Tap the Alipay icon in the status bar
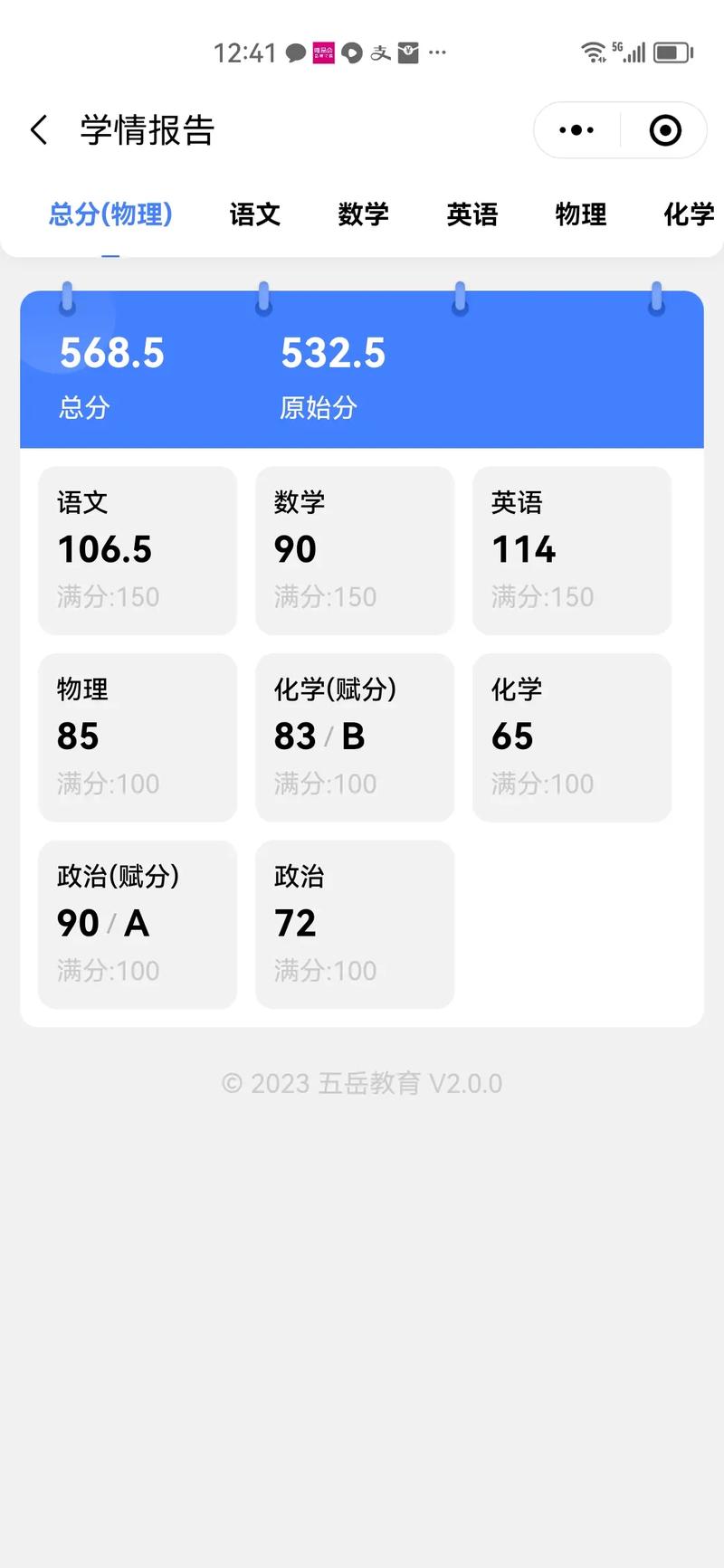The image size is (724, 1568). click(x=380, y=52)
